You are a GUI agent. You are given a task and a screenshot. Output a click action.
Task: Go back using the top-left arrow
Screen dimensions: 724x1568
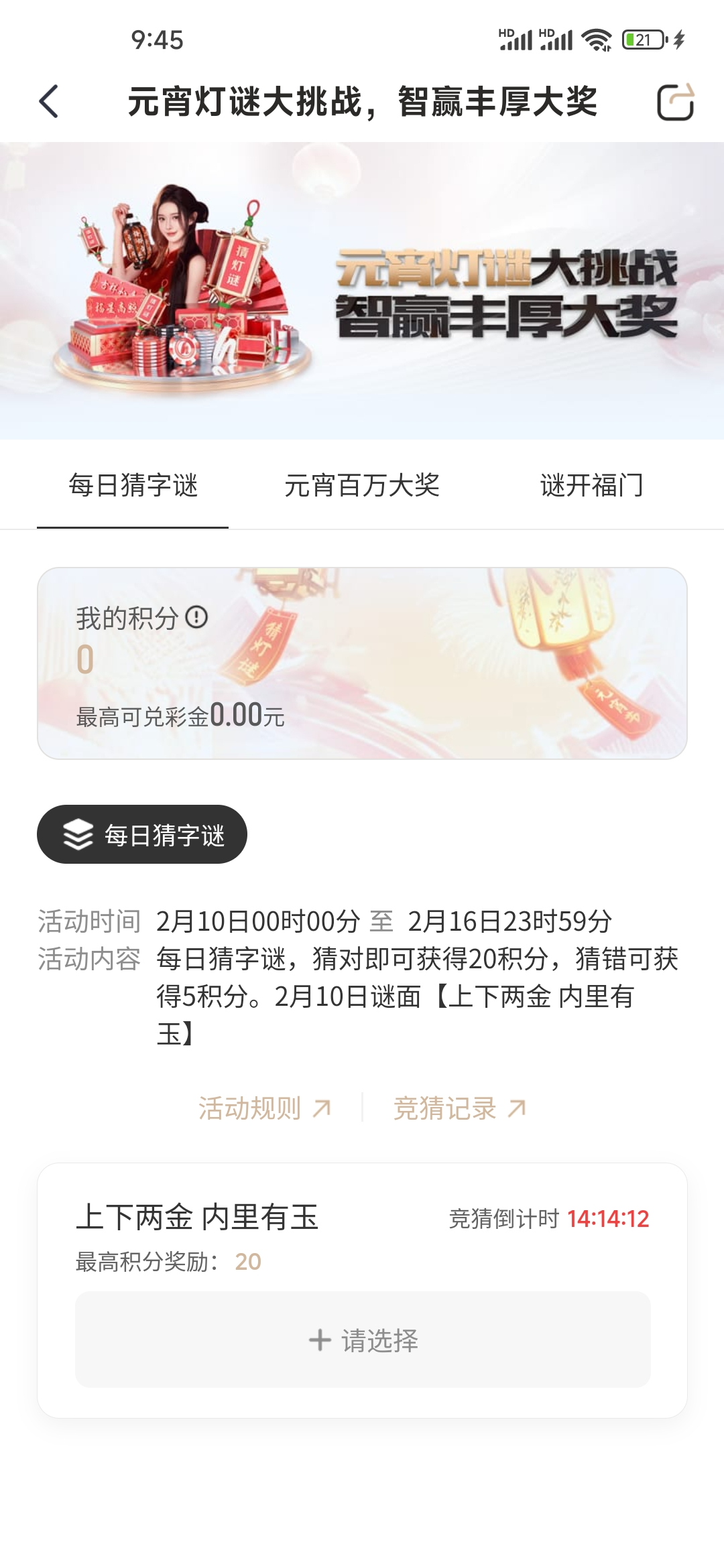pos(49,102)
